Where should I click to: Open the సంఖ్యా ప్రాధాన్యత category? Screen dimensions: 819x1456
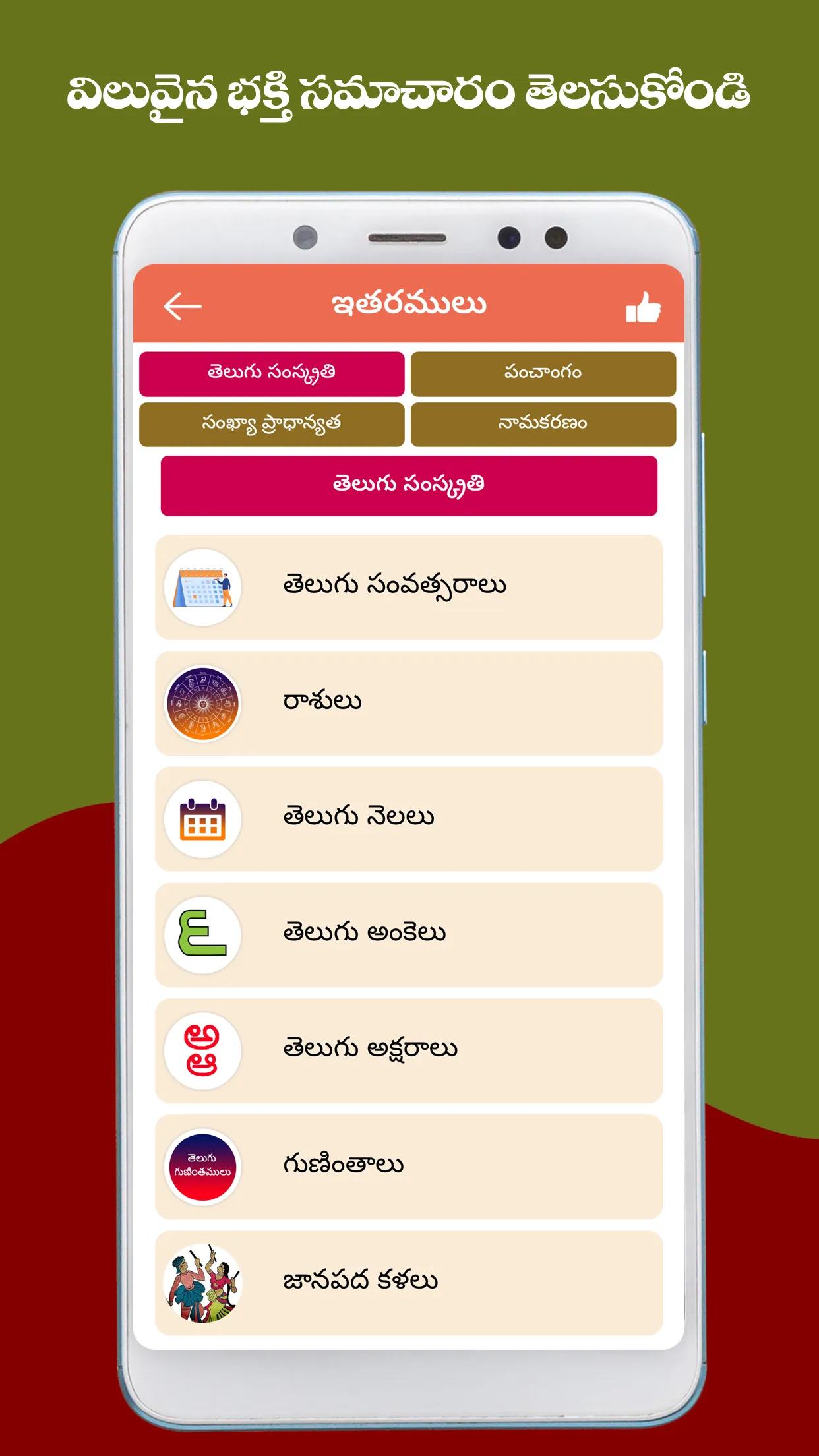(271, 425)
